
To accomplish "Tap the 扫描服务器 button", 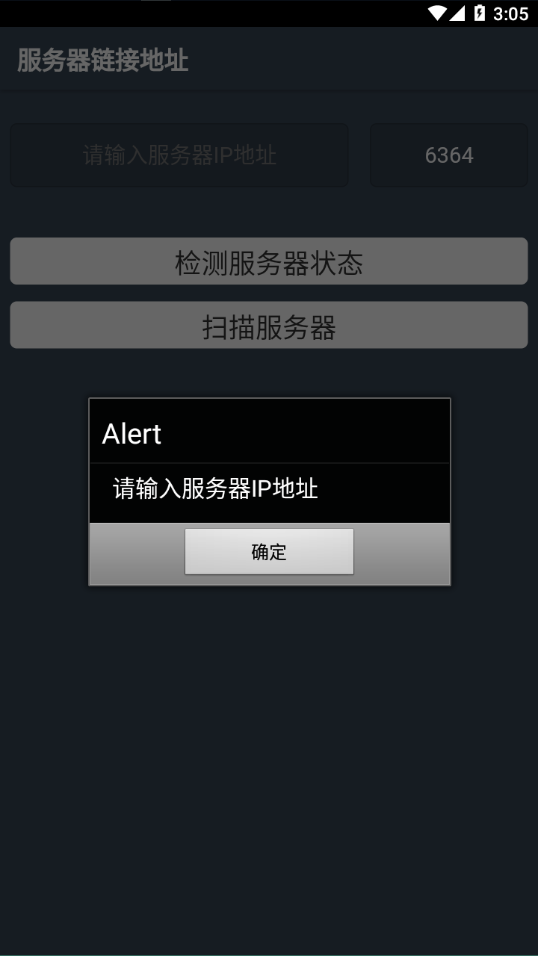I will pyautogui.click(x=269, y=325).
